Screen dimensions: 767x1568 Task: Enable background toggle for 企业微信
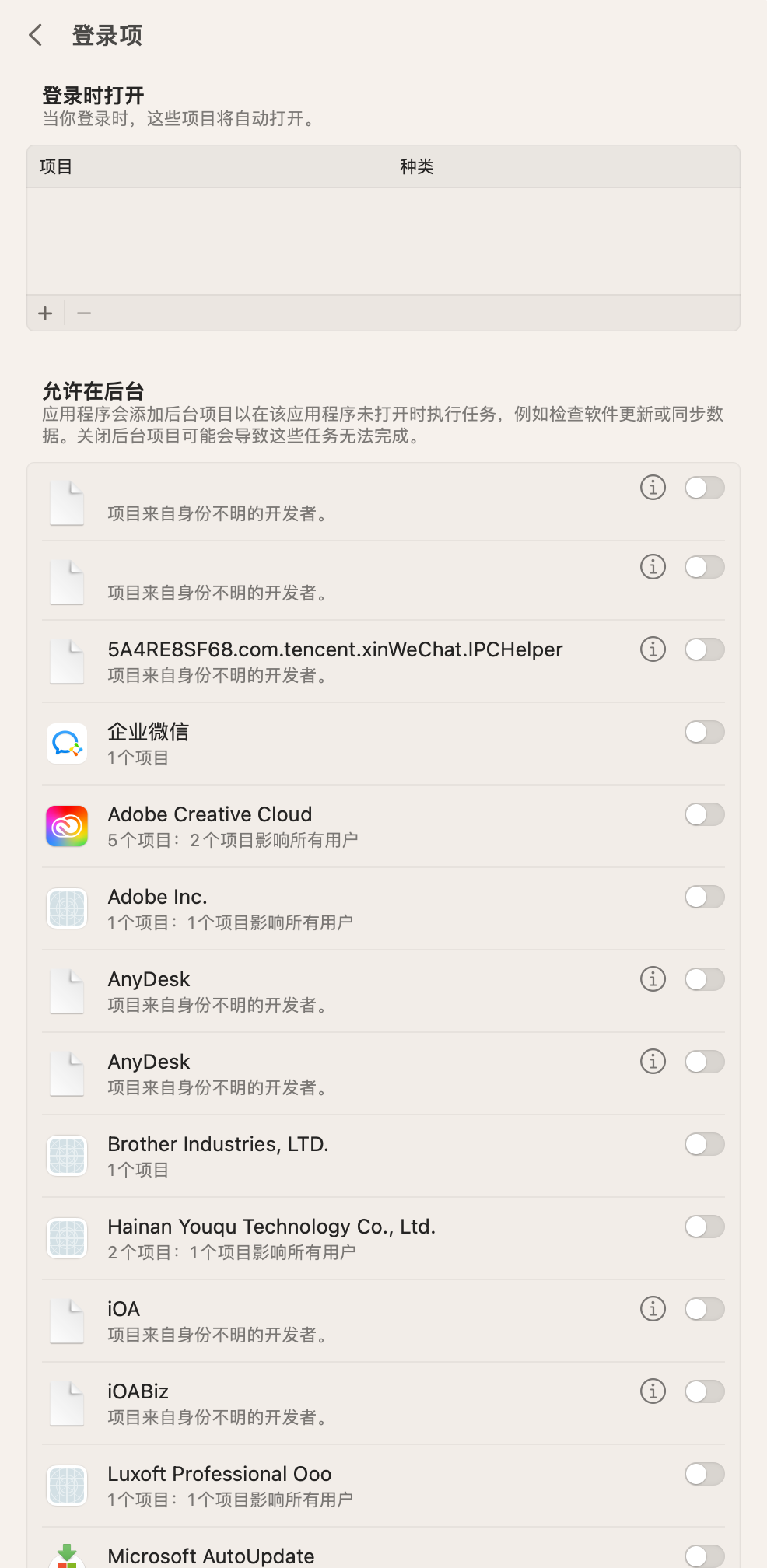[x=704, y=732]
